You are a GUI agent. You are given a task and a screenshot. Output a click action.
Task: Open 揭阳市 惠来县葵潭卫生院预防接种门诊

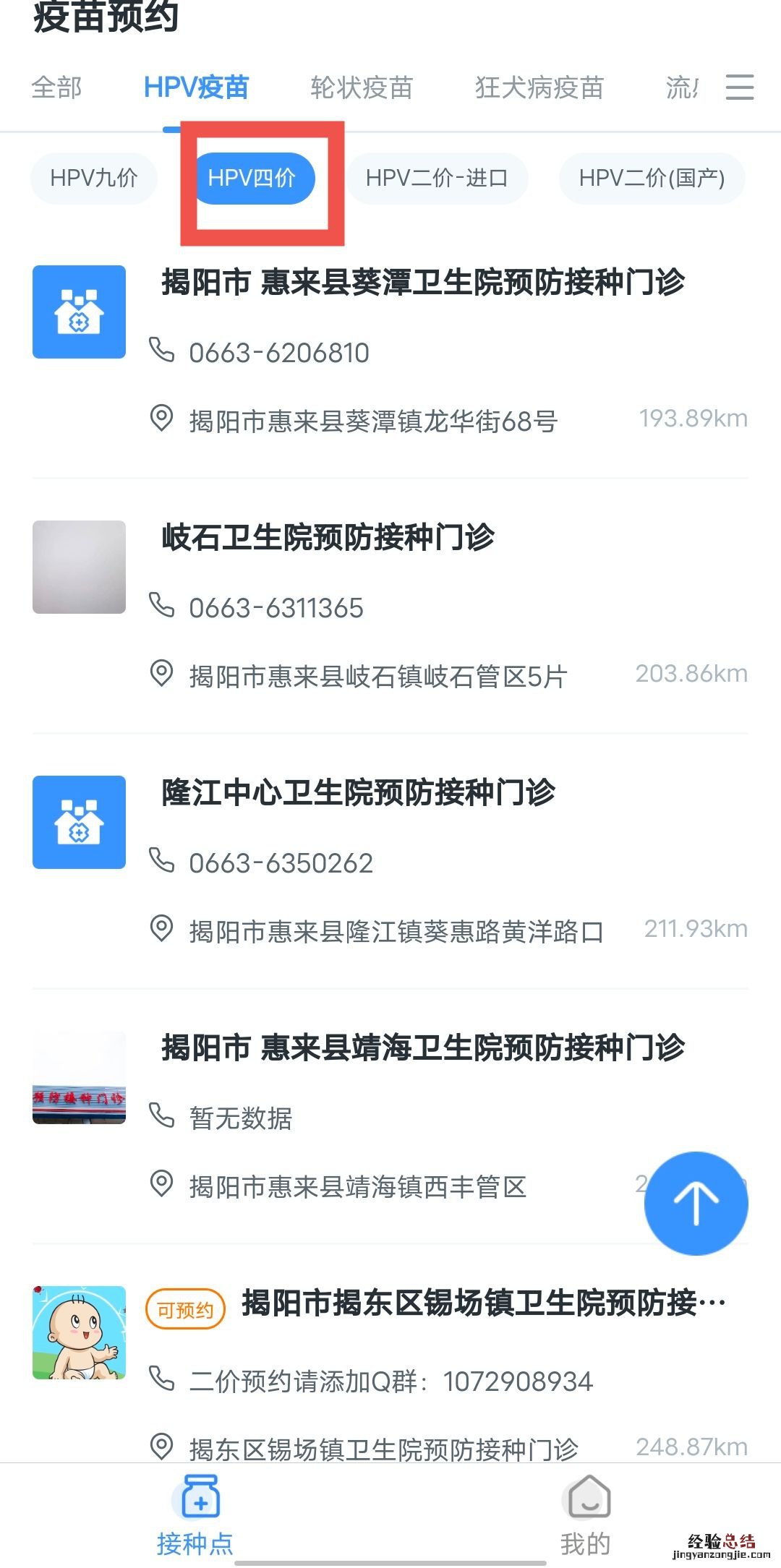(x=423, y=282)
